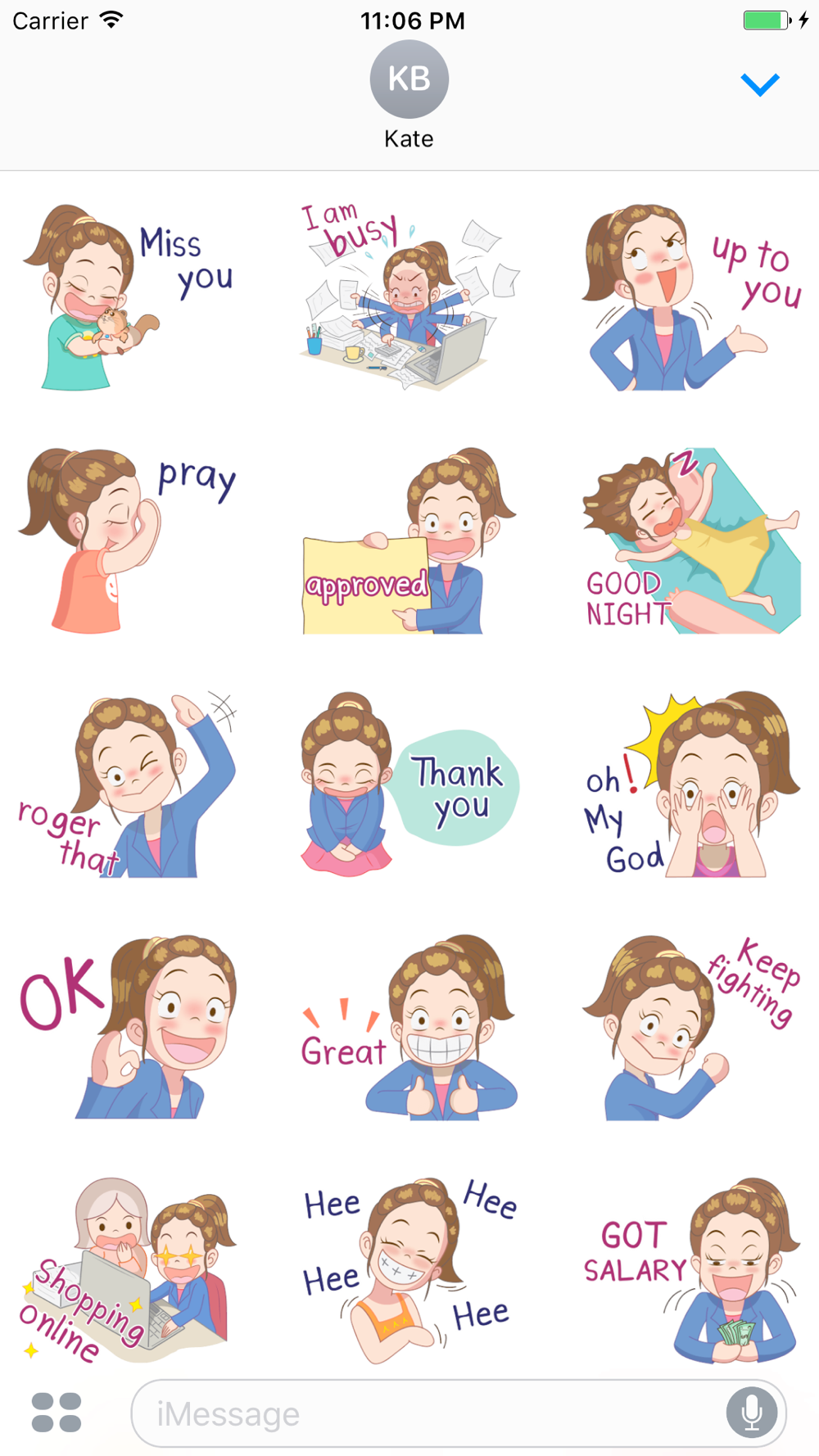Select the 'Shopping online' sticker
The image size is (819, 1456).
click(127, 1271)
